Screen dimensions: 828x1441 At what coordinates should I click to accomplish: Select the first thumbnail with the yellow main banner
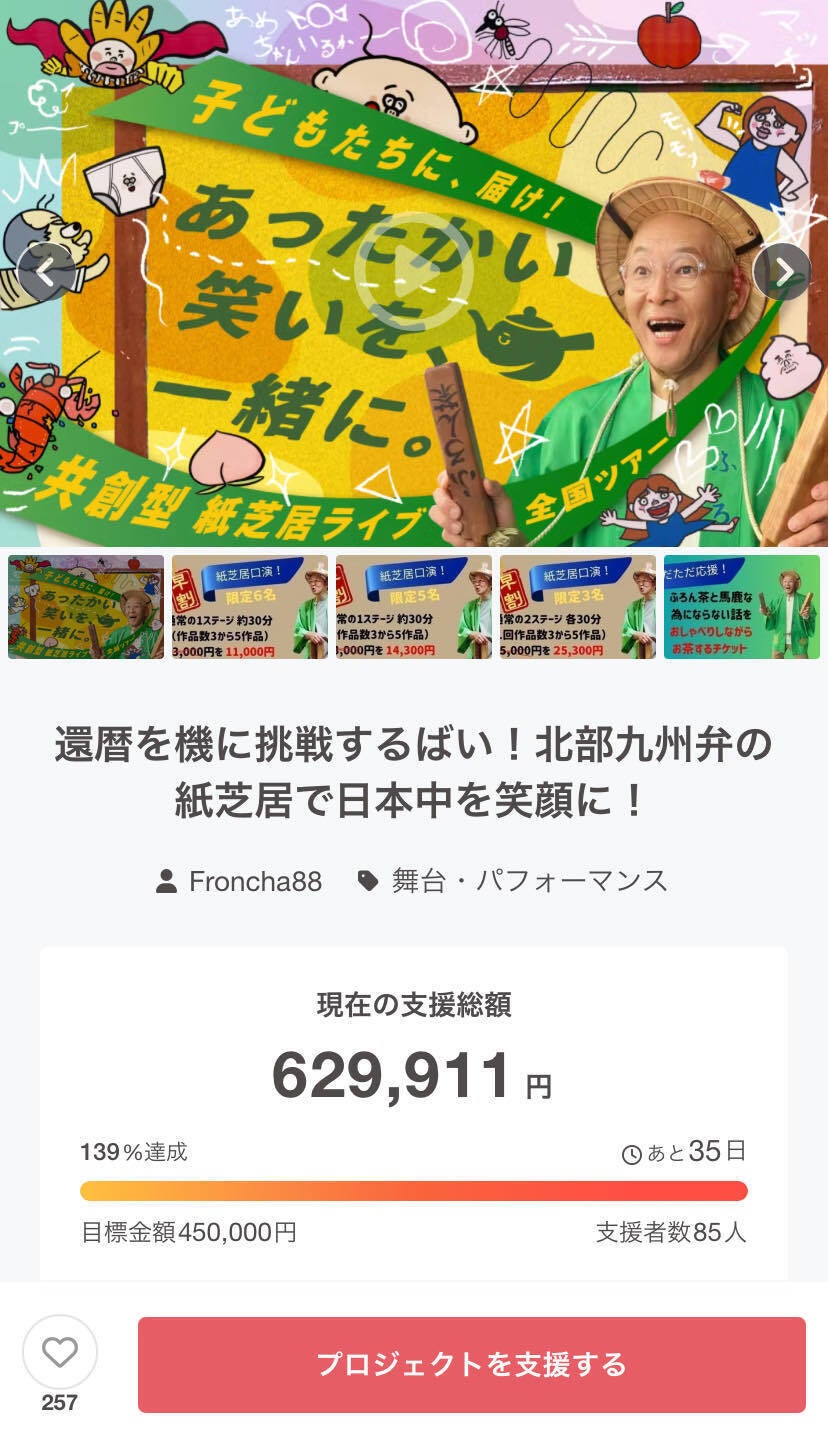coord(86,607)
